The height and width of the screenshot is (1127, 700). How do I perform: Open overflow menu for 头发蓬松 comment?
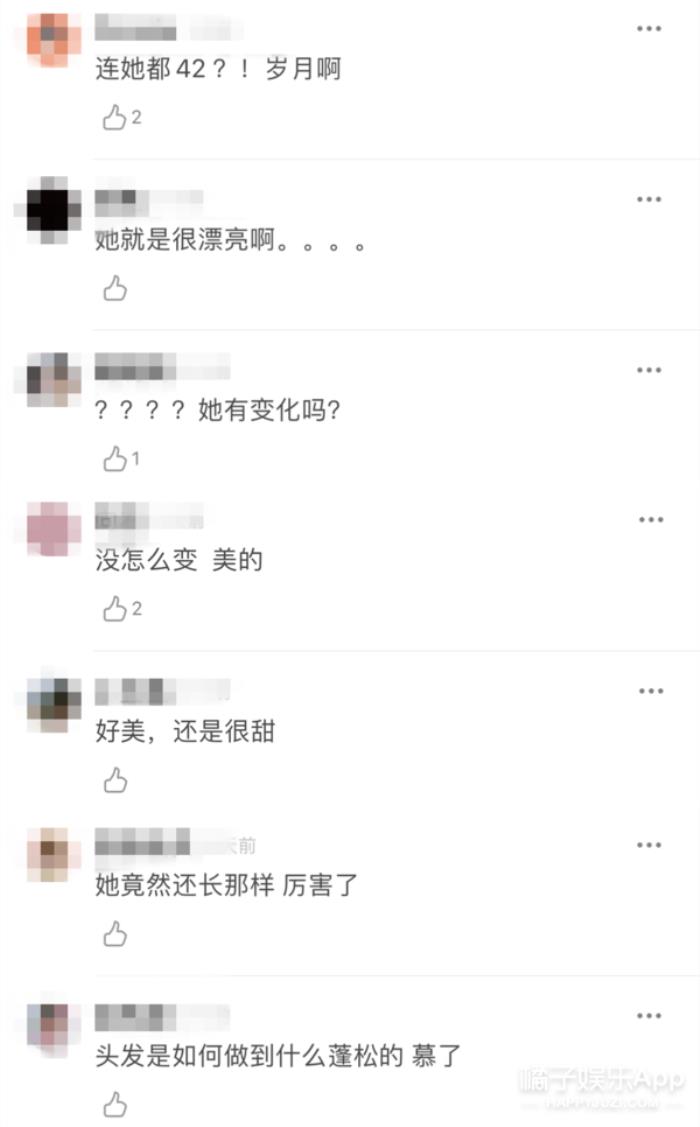click(650, 1016)
